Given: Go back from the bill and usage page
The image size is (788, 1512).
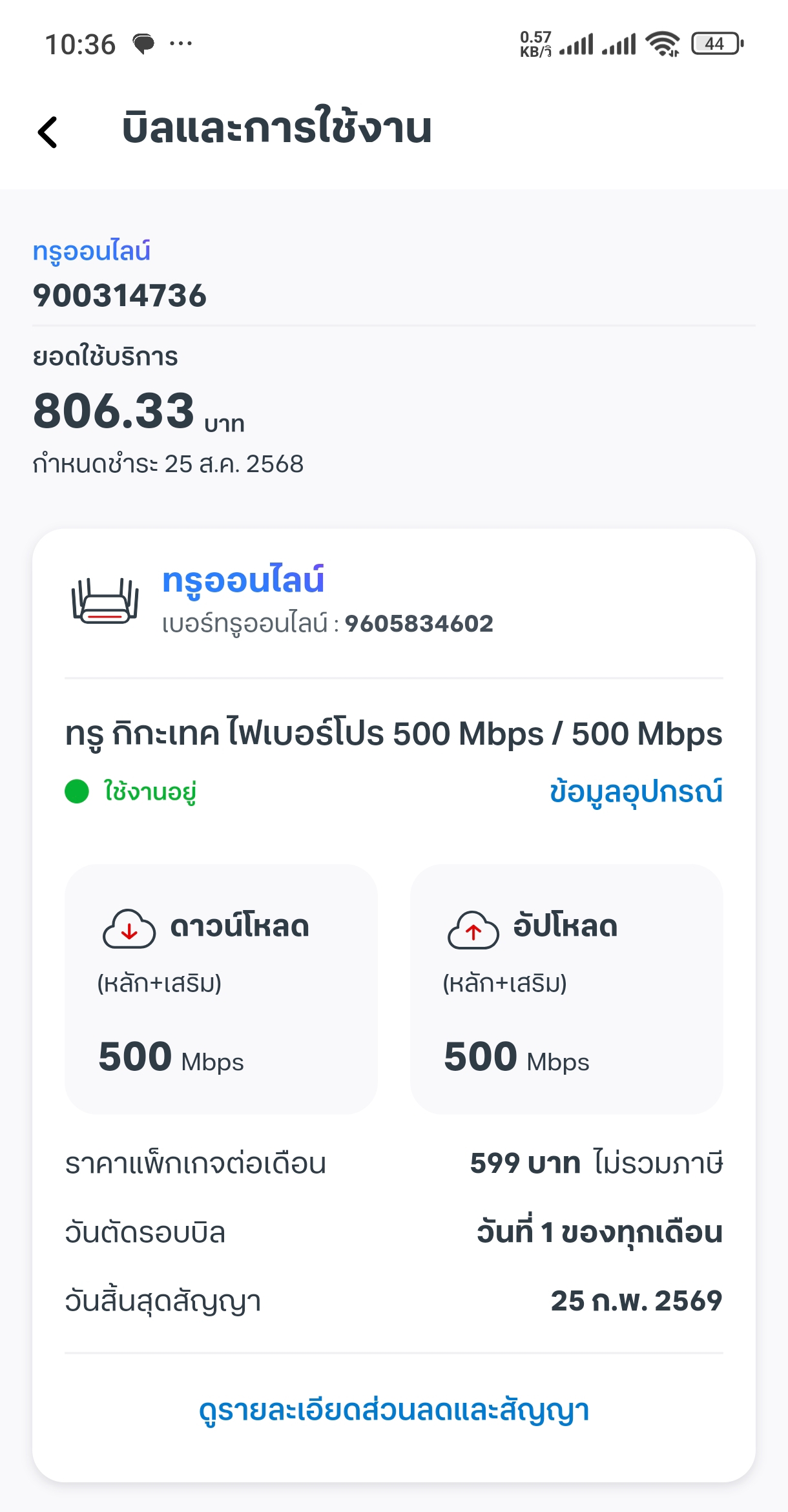Looking at the screenshot, I should click(48, 132).
